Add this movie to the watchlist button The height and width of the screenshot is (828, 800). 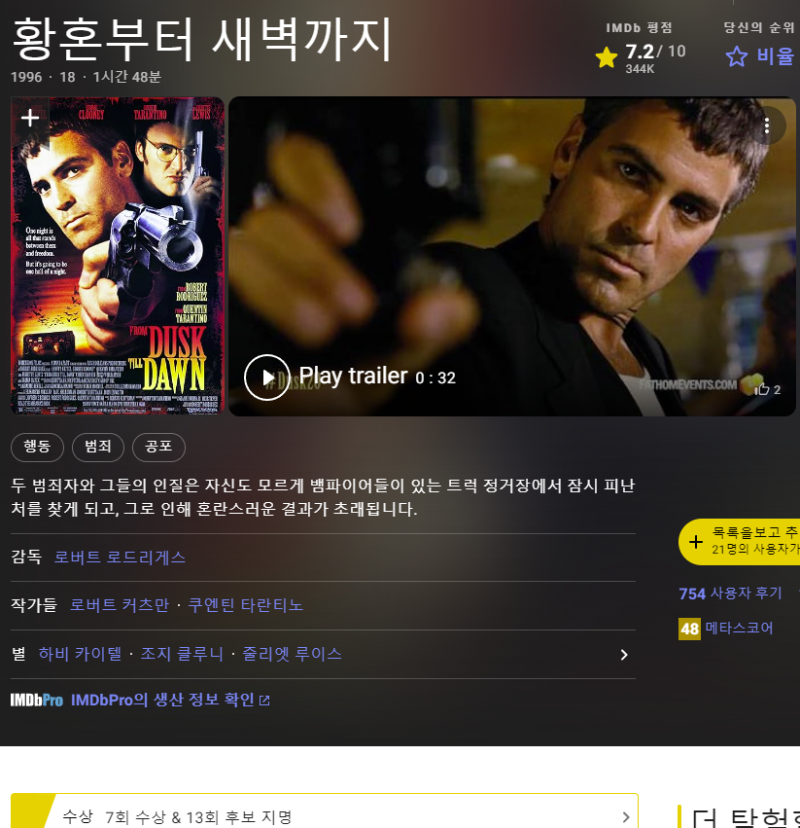(740, 541)
